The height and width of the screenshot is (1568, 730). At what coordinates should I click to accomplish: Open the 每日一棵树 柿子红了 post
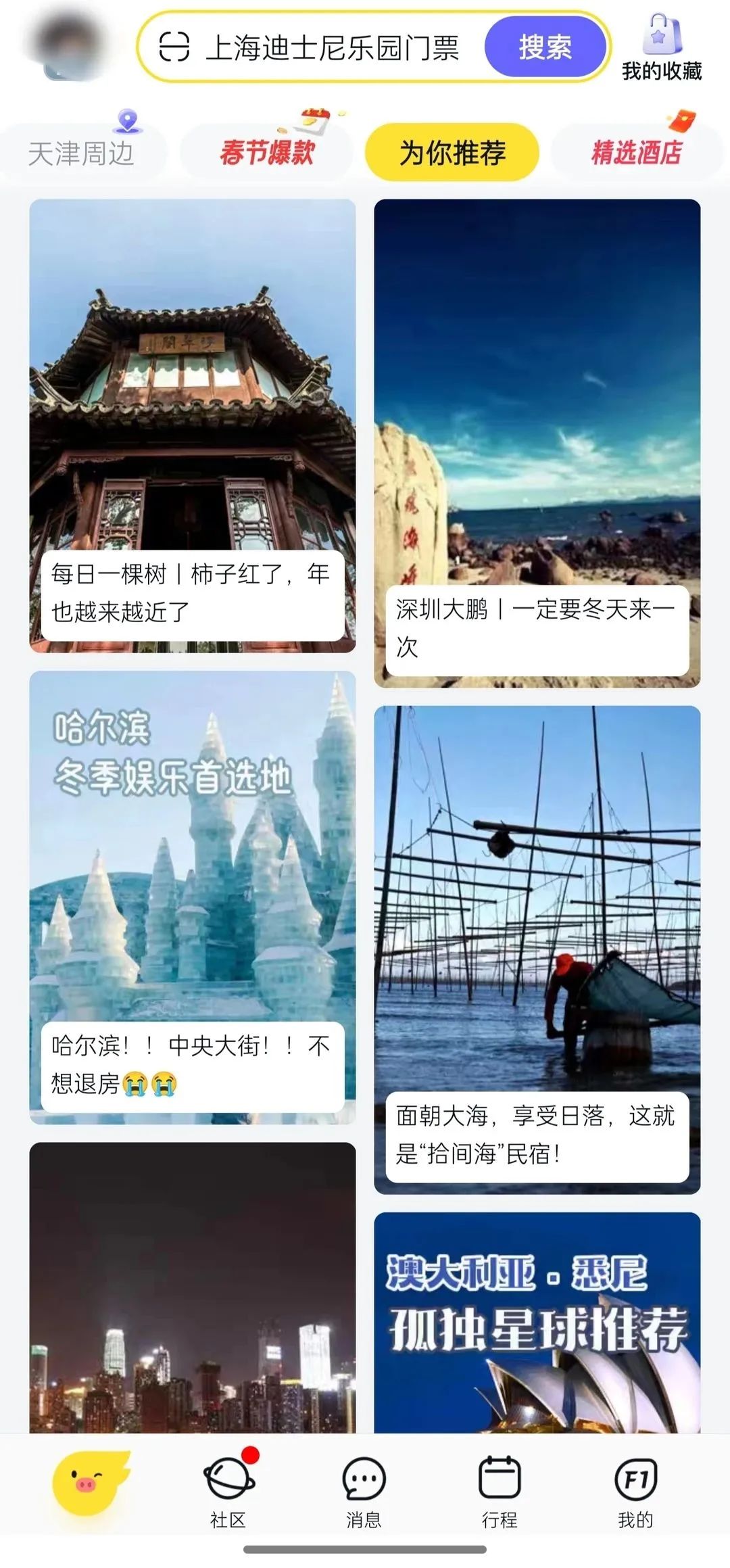[193, 426]
